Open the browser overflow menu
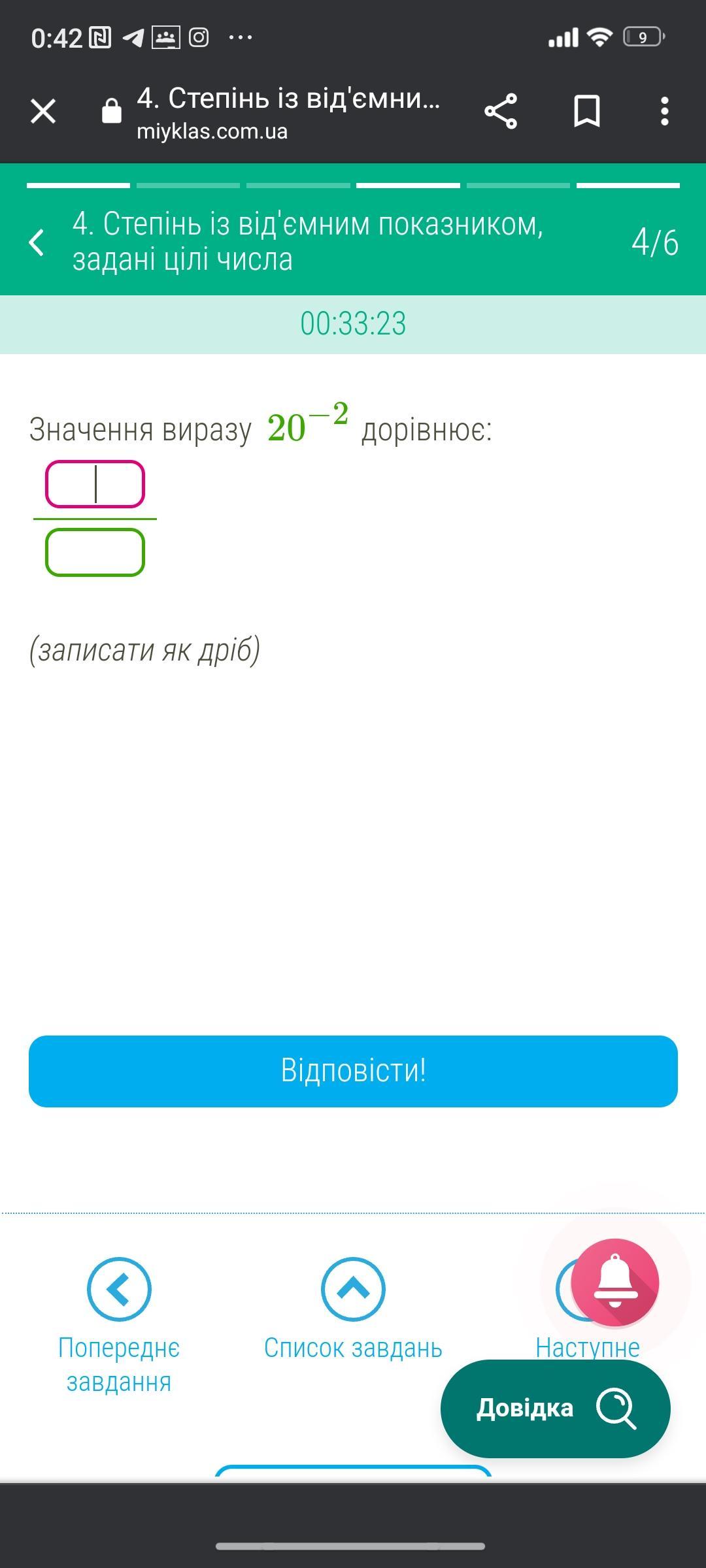Viewport: 706px width, 1568px height. pos(664,111)
